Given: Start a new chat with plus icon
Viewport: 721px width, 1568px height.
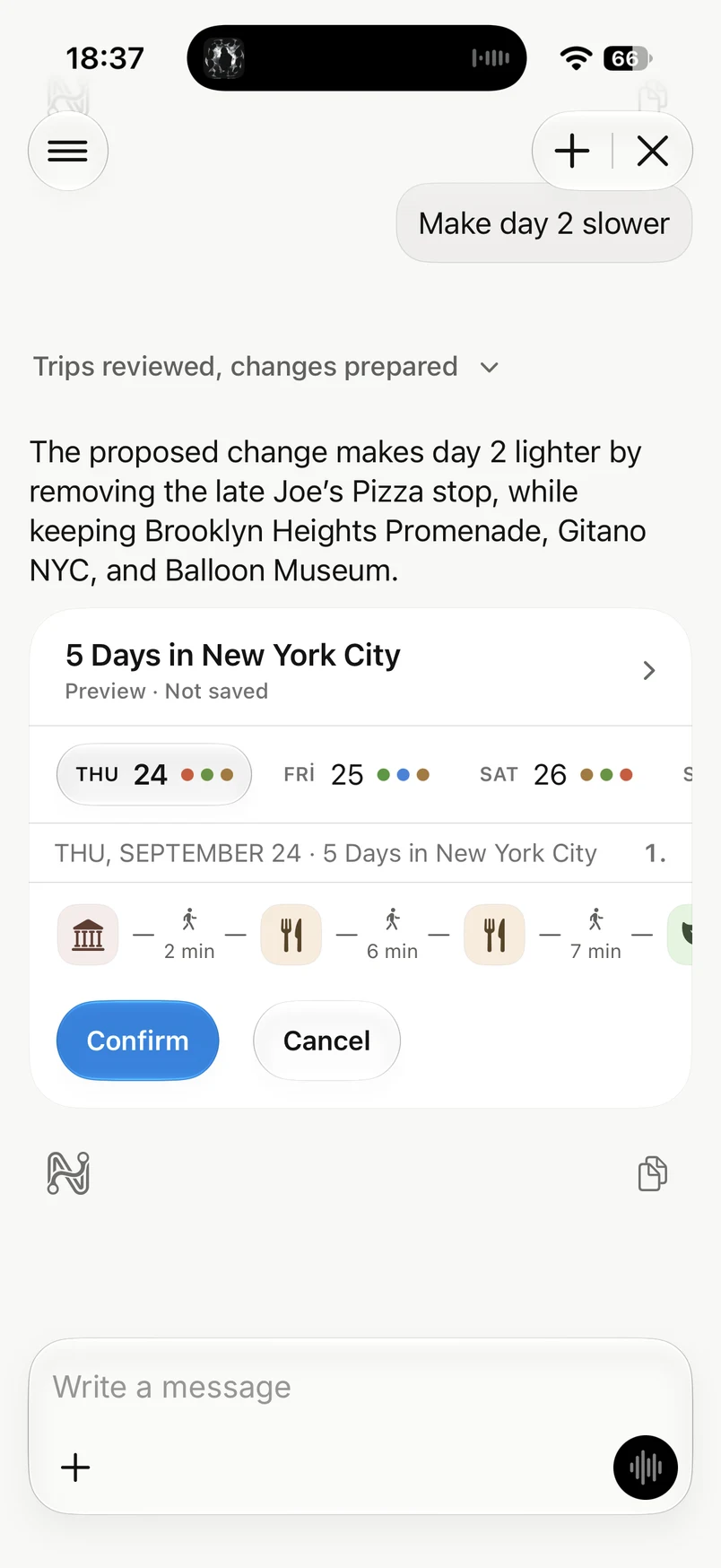Looking at the screenshot, I should pyautogui.click(x=572, y=151).
